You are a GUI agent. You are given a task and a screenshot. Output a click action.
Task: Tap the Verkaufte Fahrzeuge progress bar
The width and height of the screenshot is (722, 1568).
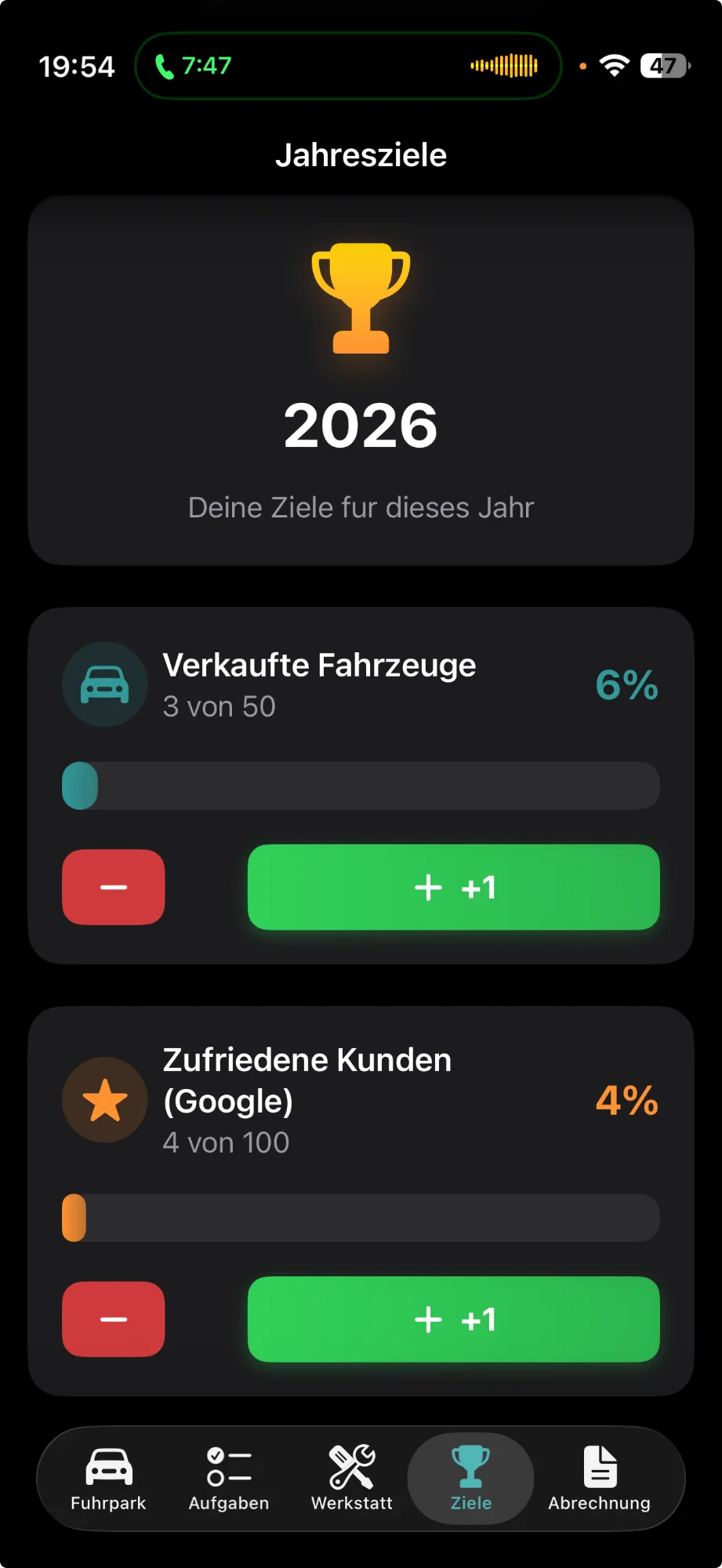click(361, 785)
